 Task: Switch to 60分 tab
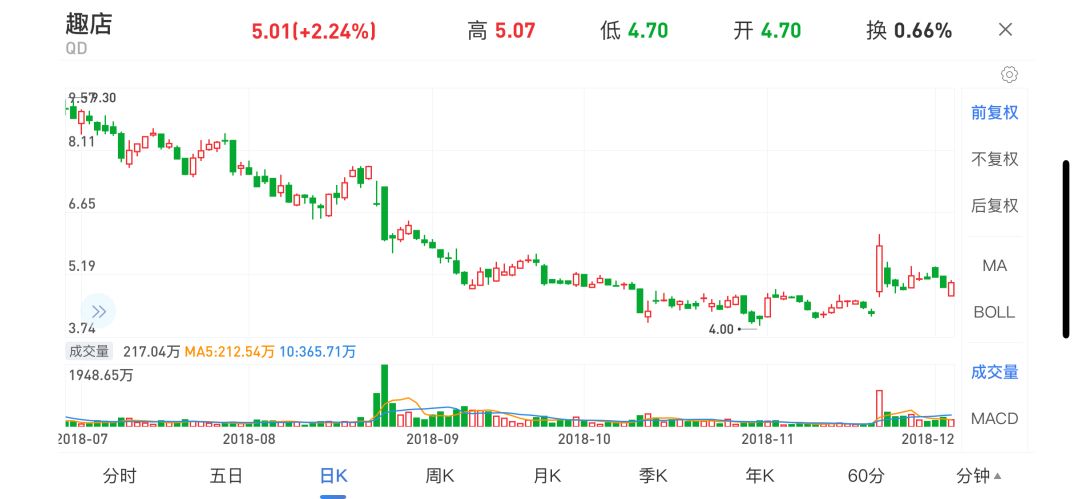(867, 475)
